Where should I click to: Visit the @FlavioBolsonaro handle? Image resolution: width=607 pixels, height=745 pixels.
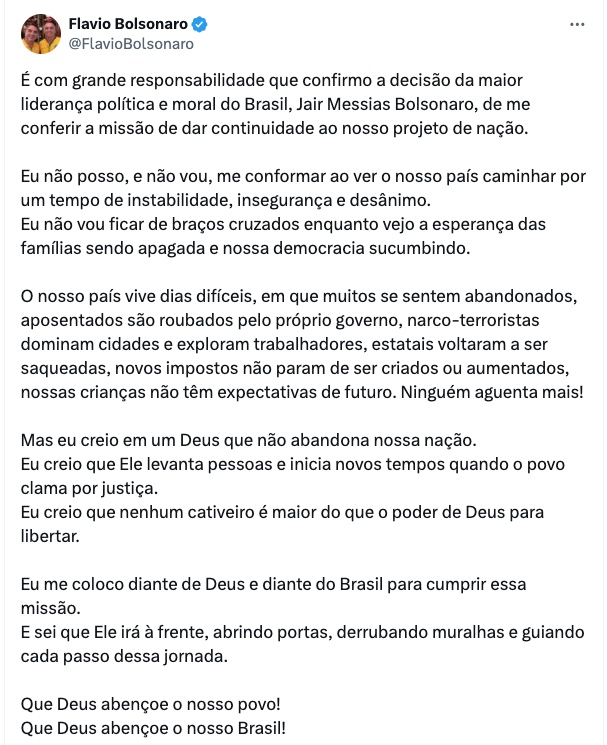point(130,44)
